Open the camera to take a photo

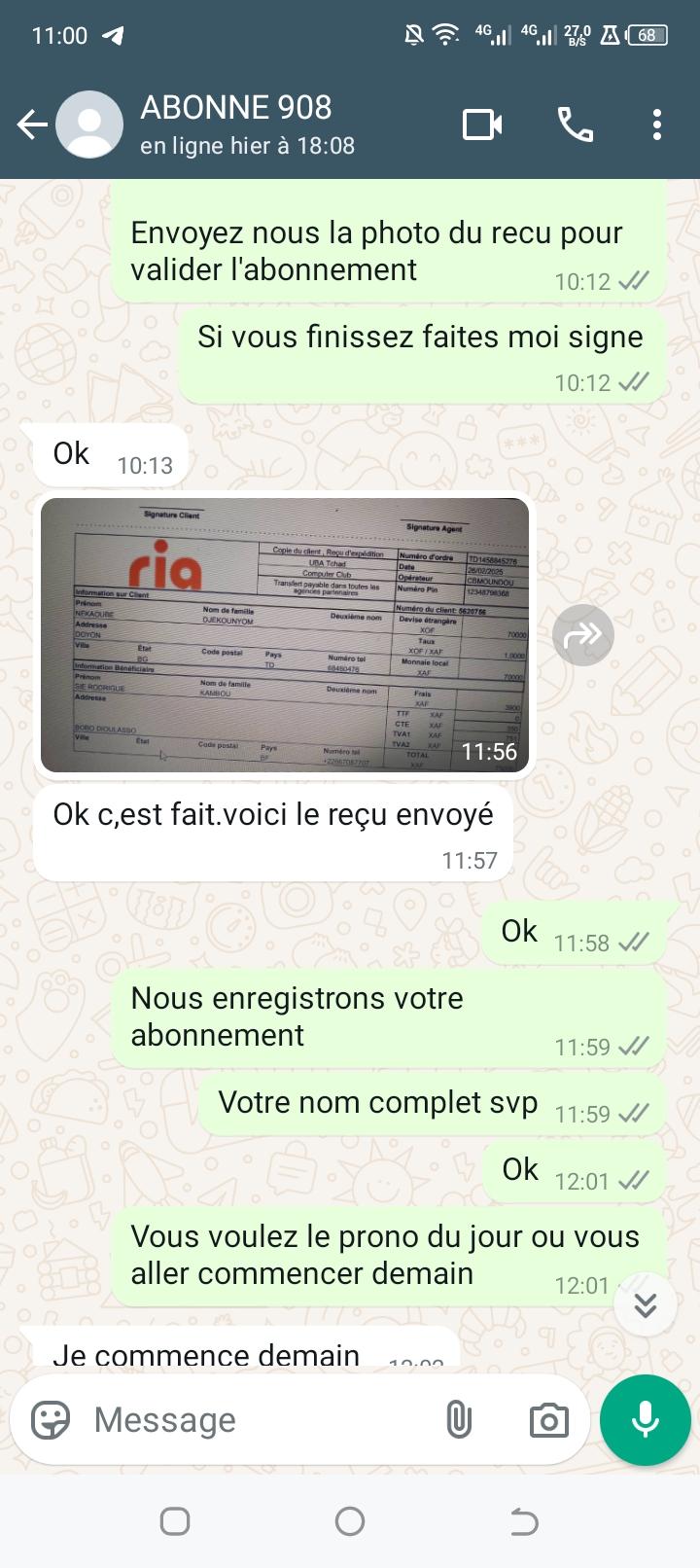tap(548, 1420)
